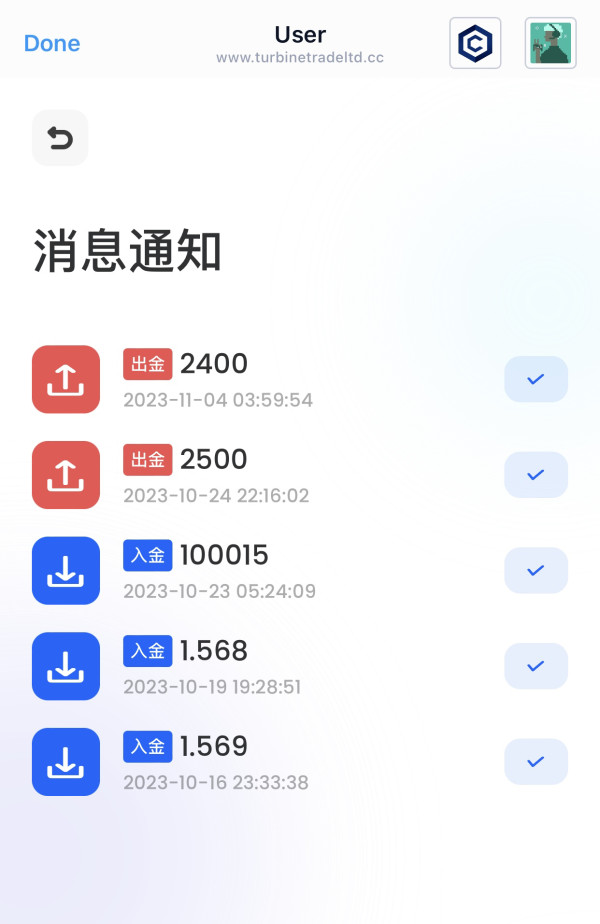
Task: Mark the 2400 withdrawal notification as read
Action: (535, 379)
